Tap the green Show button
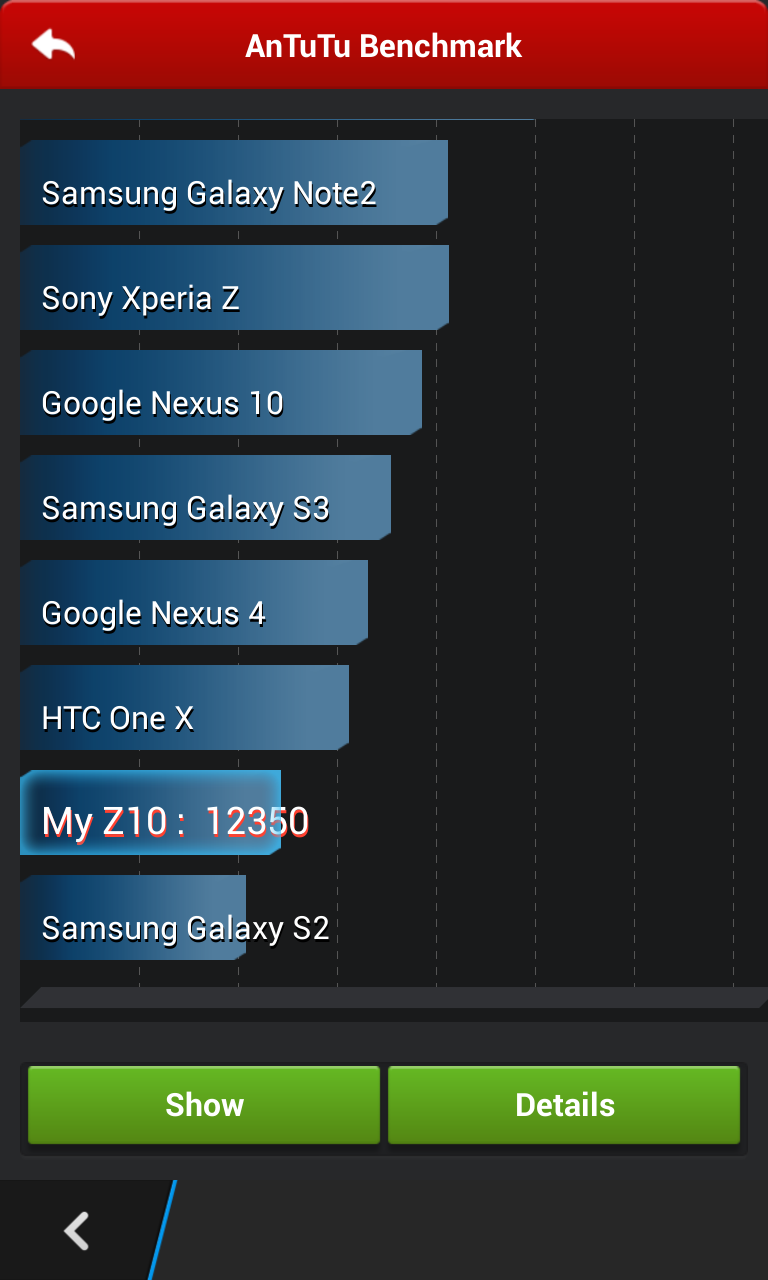 [x=204, y=1105]
